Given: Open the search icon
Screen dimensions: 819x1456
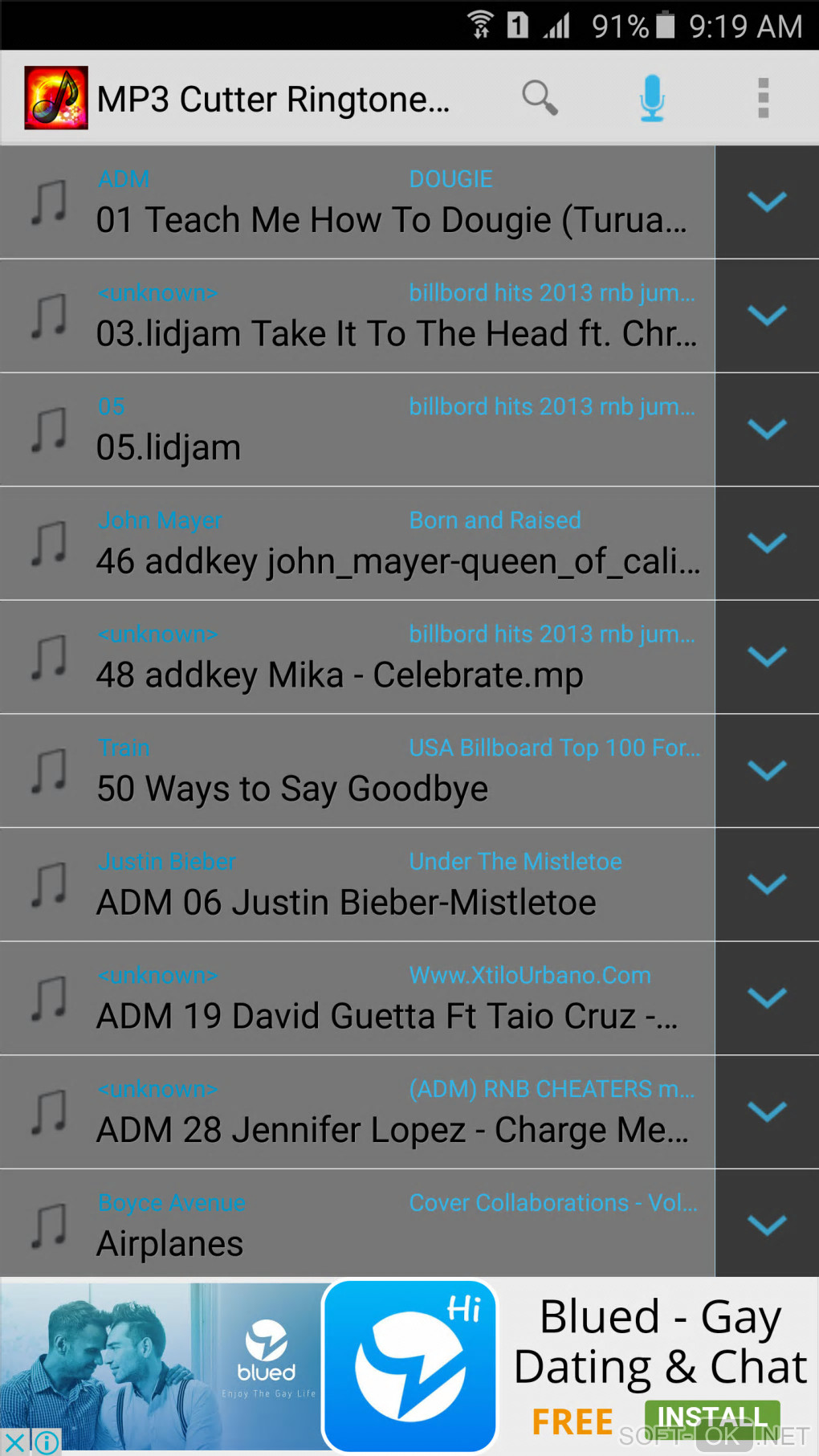Looking at the screenshot, I should coord(539,98).
